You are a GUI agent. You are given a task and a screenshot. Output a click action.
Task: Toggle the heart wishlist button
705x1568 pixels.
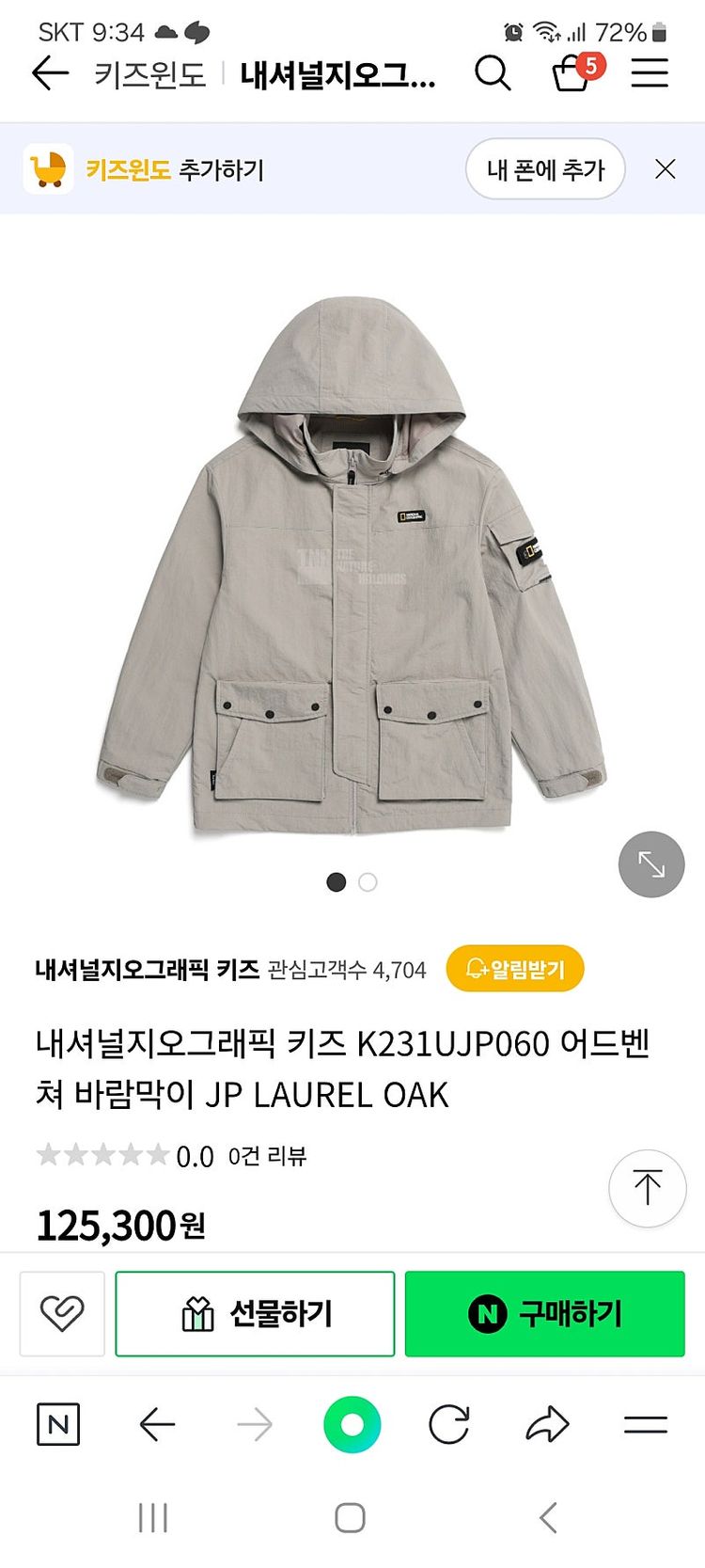coord(61,1313)
